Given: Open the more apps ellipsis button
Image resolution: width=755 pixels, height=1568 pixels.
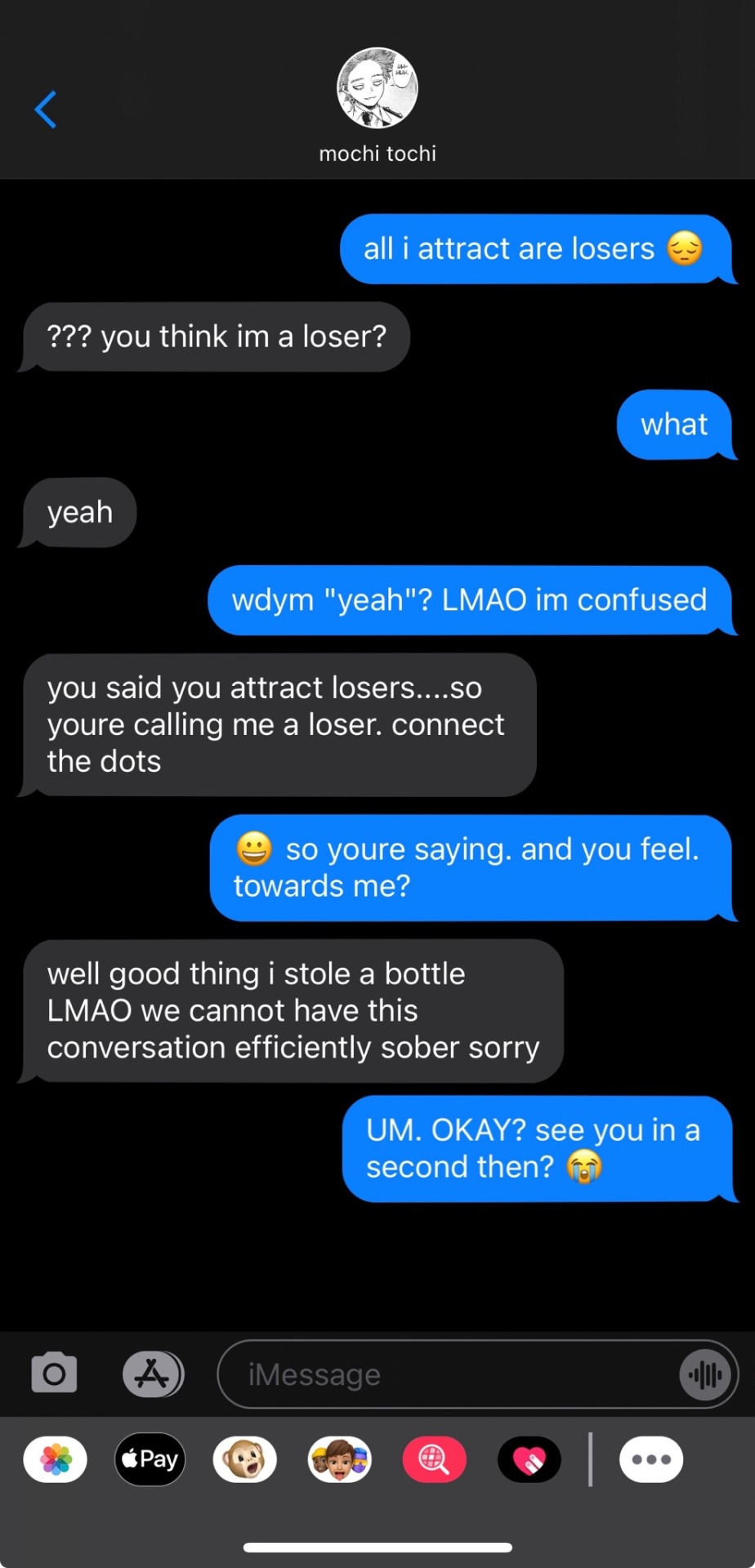Looking at the screenshot, I should coord(651,1459).
